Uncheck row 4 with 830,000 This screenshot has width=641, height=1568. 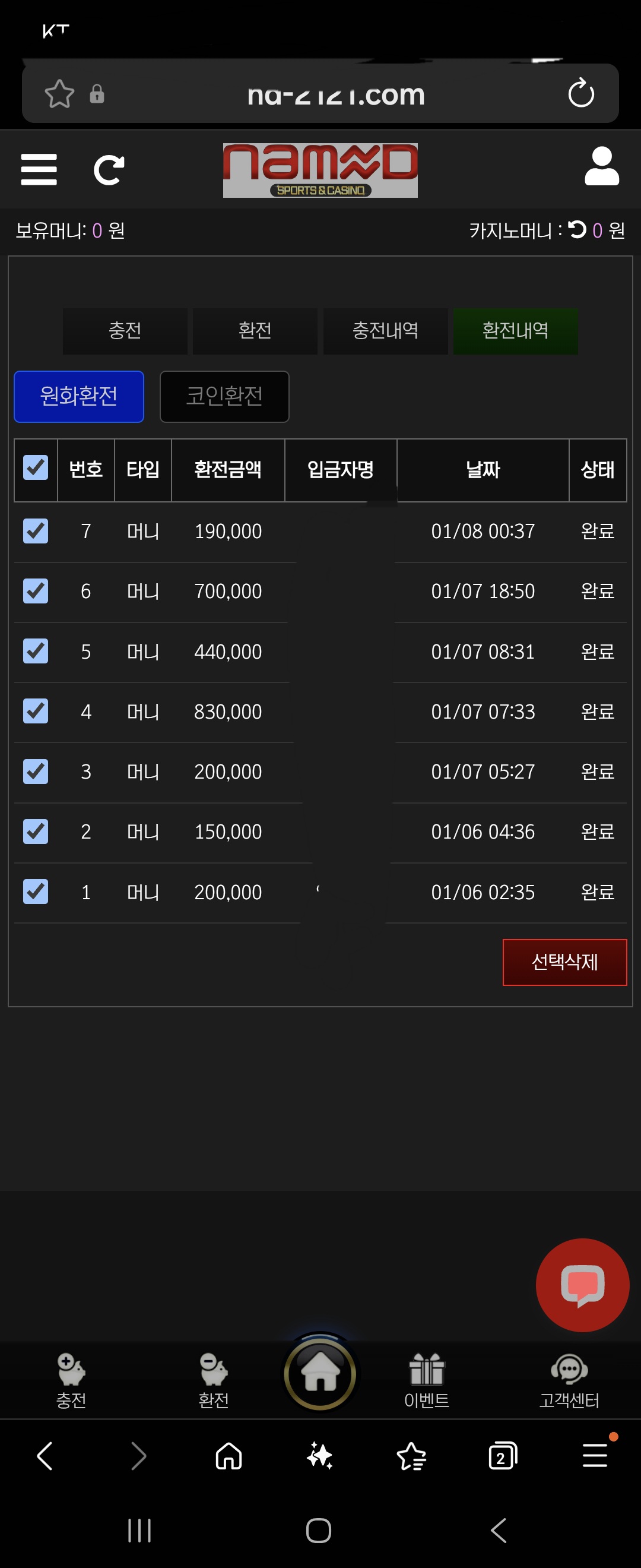coord(36,711)
